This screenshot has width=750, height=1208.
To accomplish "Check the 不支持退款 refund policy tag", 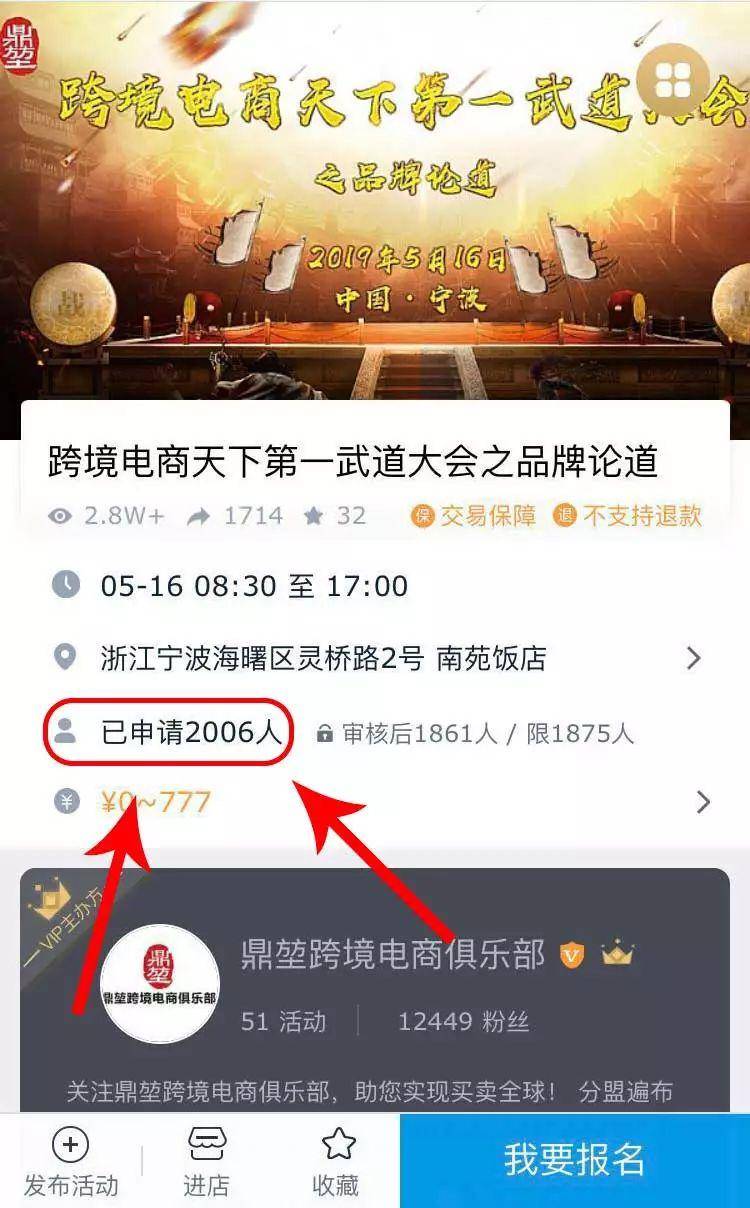I will 629,516.
